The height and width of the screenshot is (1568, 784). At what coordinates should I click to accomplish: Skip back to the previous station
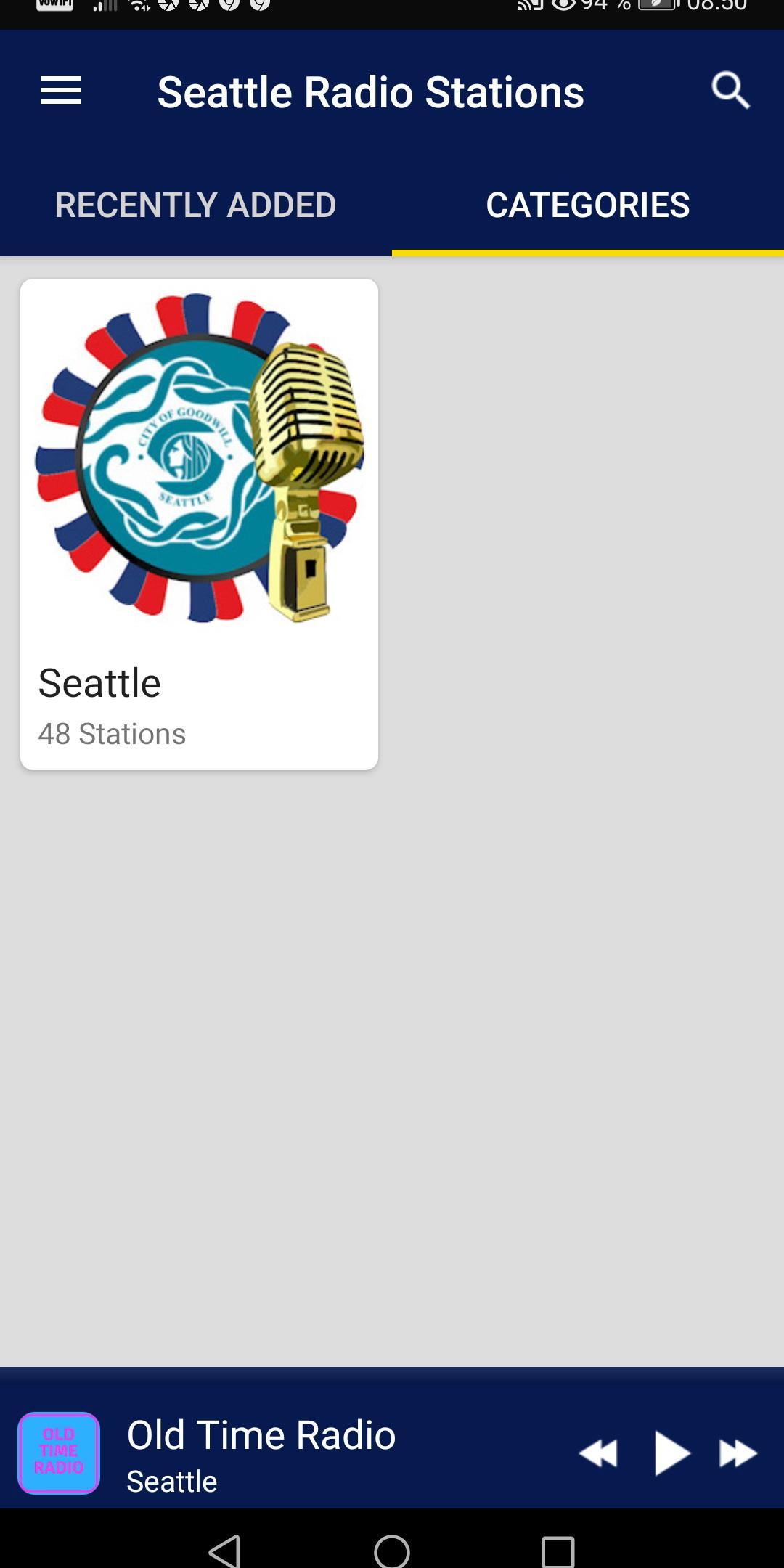[598, 1453]
